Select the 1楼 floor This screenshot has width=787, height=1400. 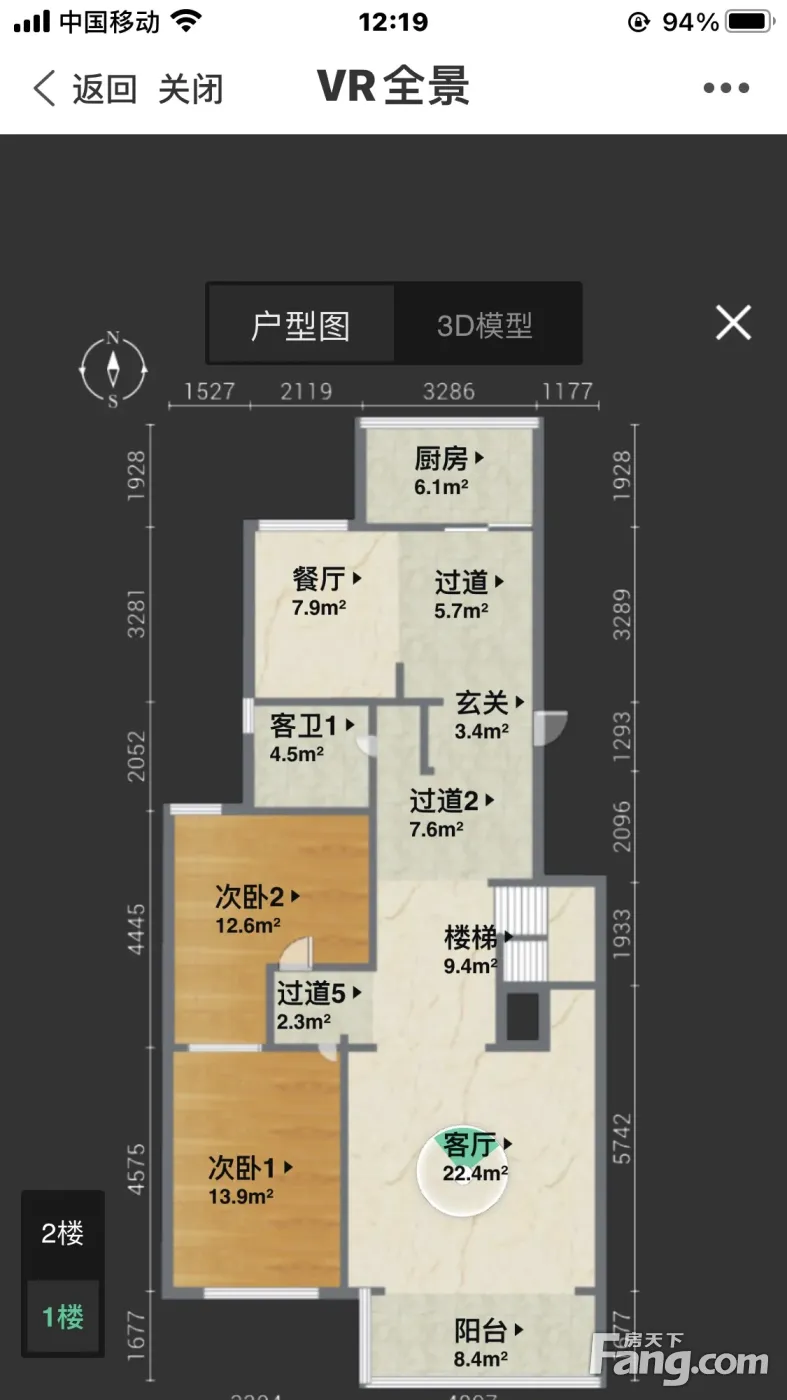click(x=63, y=1317)
